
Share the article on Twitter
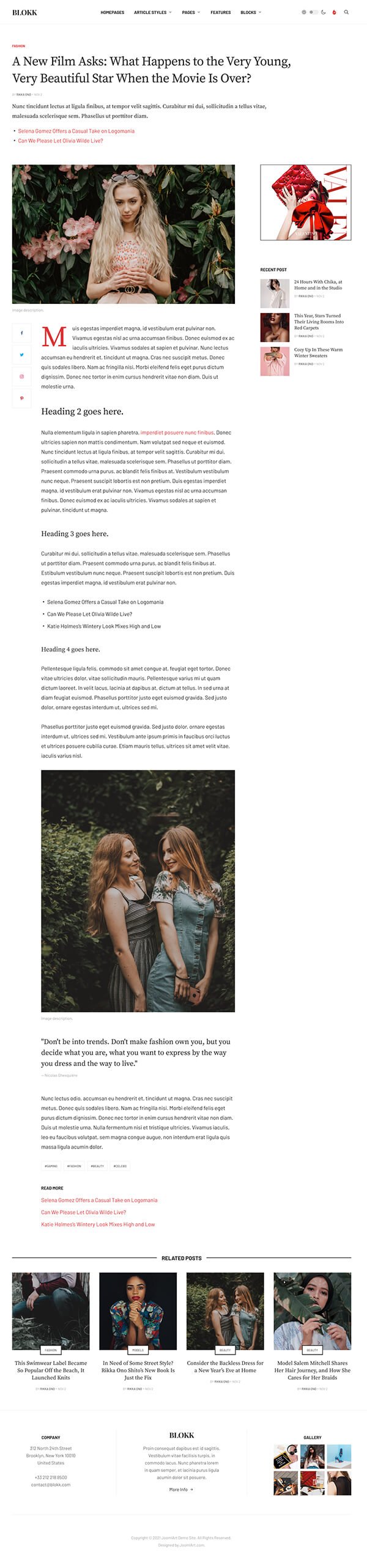(x=21, y=355)
